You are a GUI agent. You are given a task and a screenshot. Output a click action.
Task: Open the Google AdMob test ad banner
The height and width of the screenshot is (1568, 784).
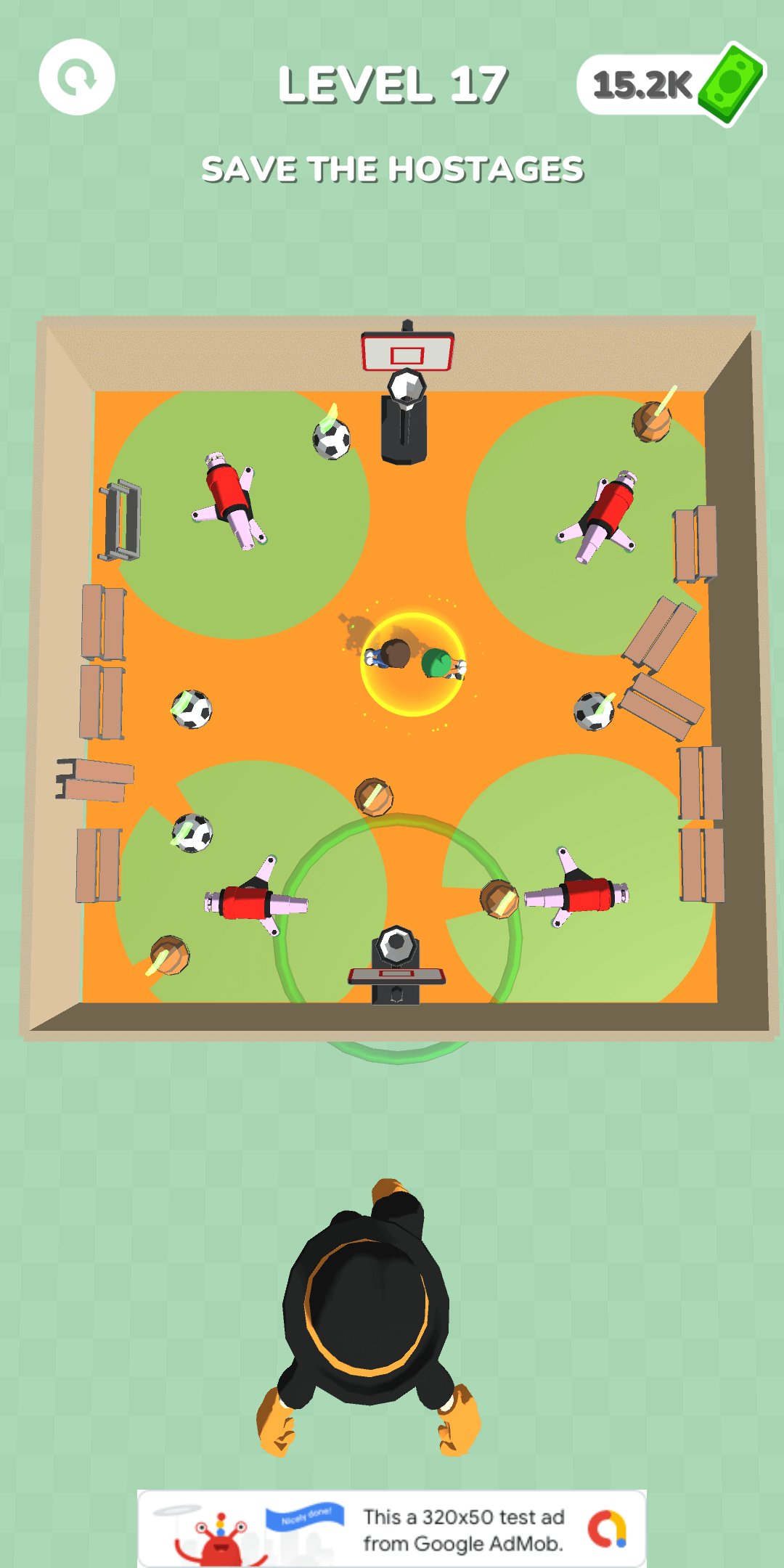(392, 1528)
